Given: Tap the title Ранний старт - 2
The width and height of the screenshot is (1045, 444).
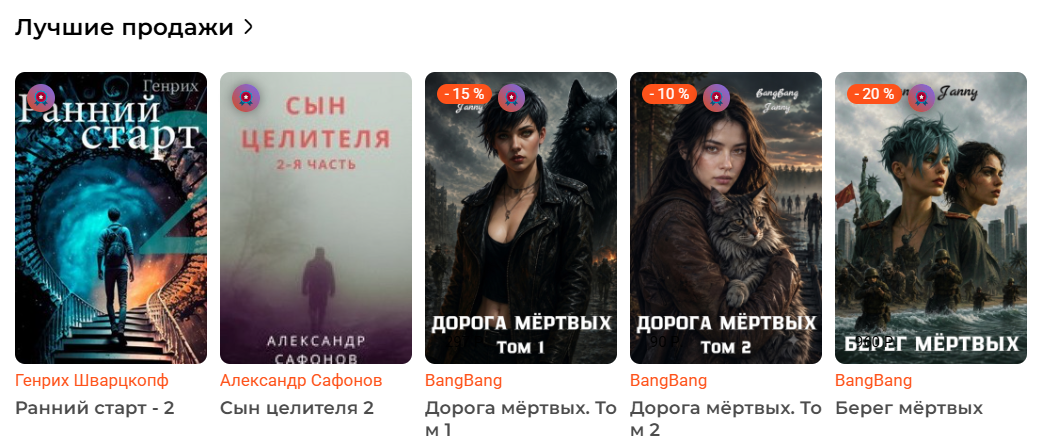Looking at the screenshot, I should [x=95, y=408].
